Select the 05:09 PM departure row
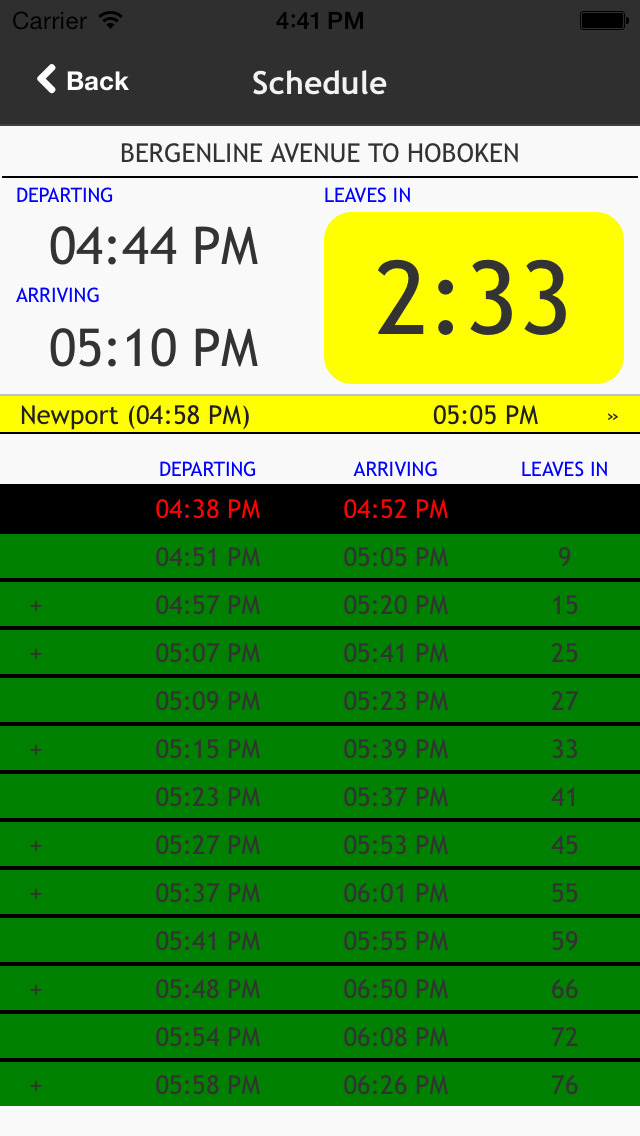The image size is (640, 1136). (320, 700)
